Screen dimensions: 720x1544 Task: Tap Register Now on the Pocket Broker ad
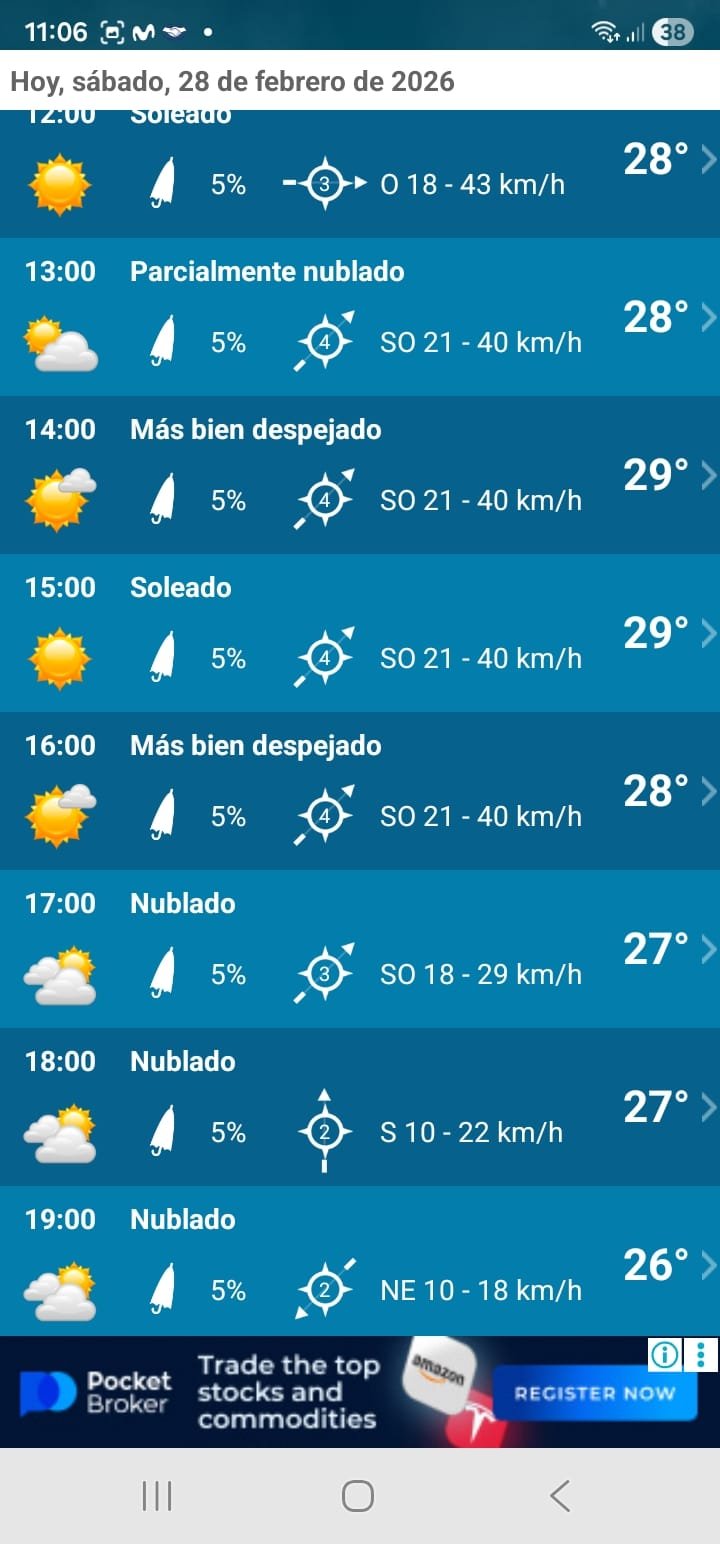point(595,1393)
